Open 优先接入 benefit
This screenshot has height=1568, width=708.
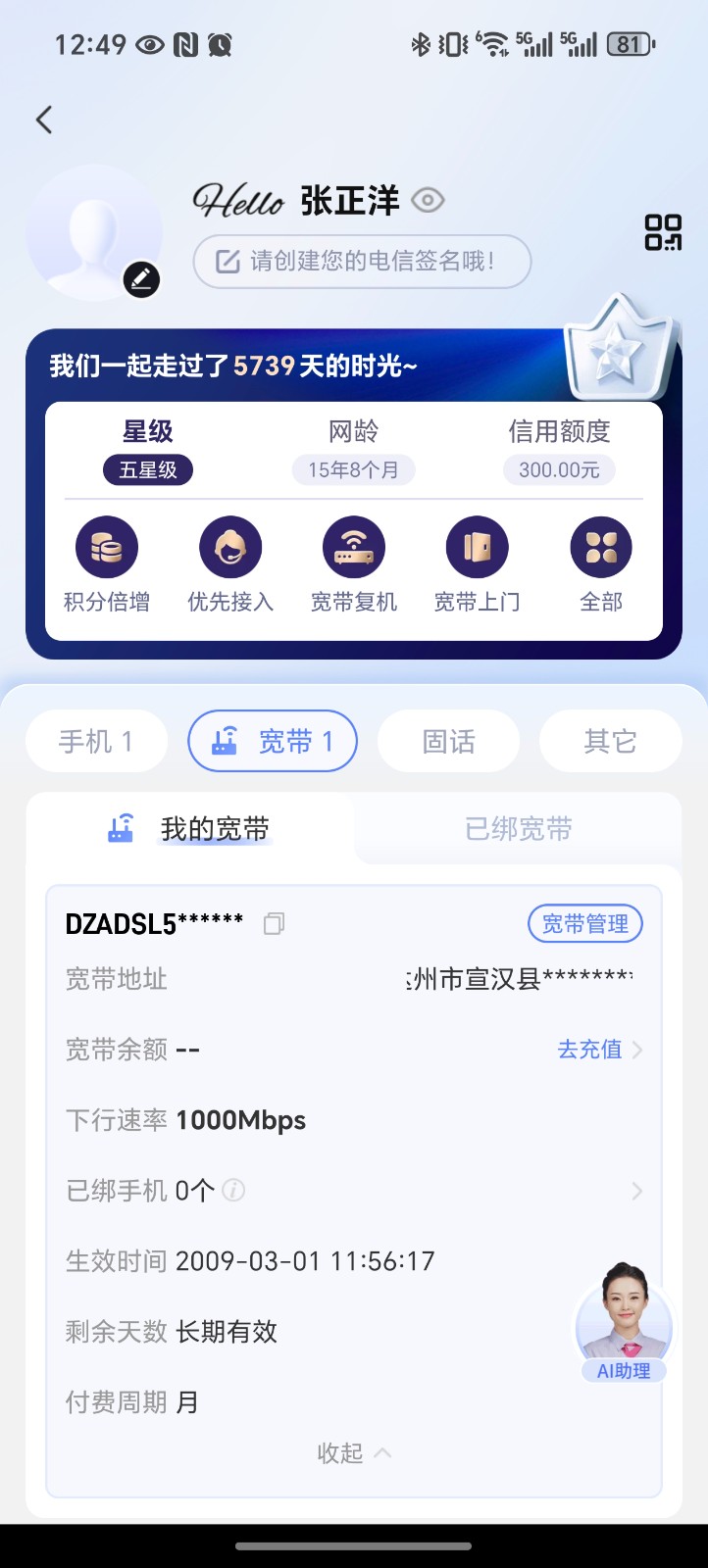[230, 564]
